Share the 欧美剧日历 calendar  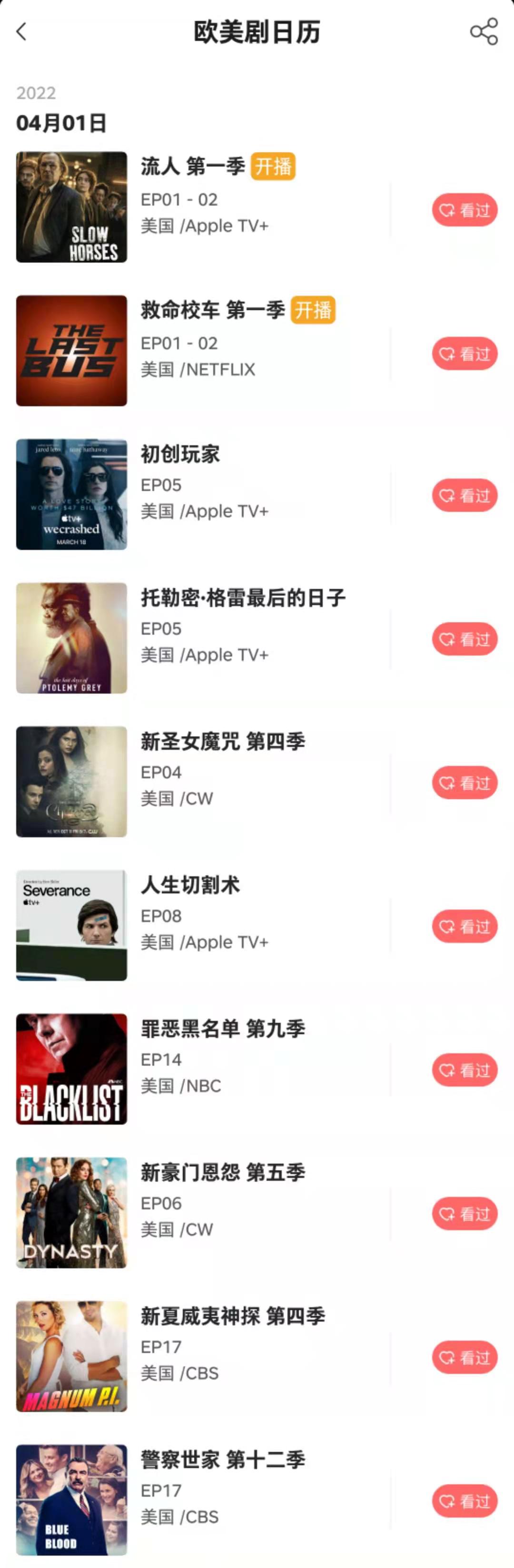pyautogui.click(x=484, y=32)
